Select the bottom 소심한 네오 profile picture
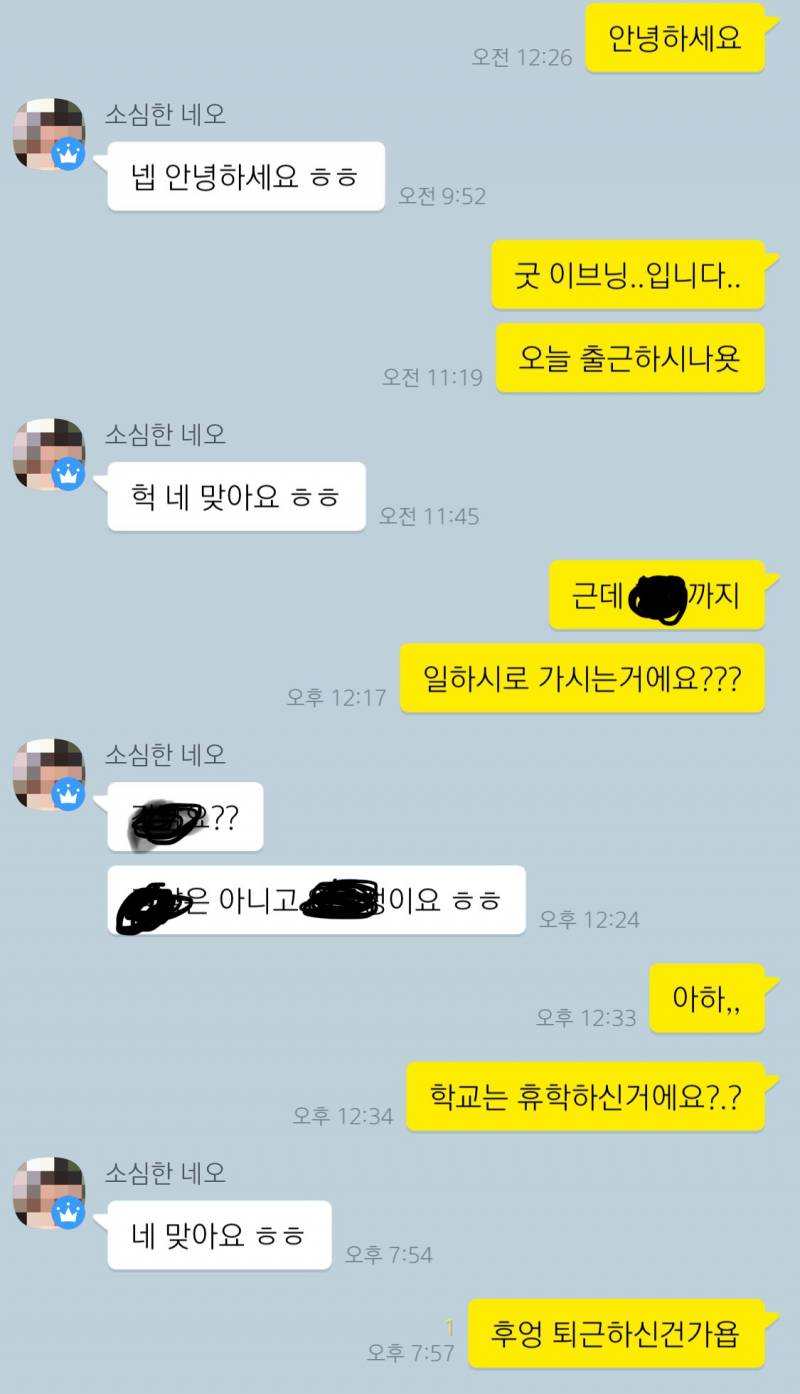The image size is (800, 1394). pyautogui.click(x=48, y=1194)
